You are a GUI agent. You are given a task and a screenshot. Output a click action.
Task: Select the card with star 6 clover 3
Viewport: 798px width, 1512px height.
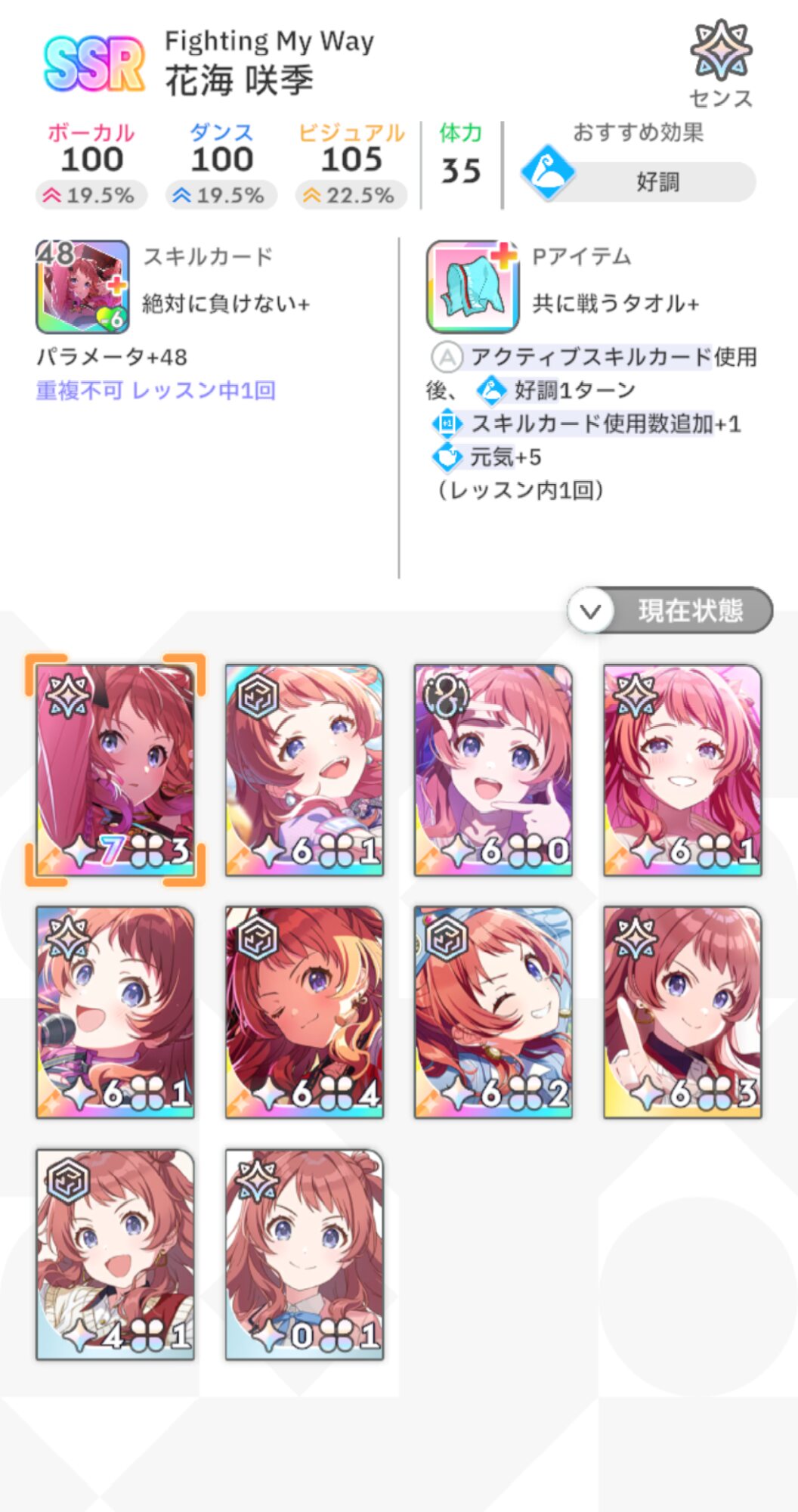tap(682, 1012)
